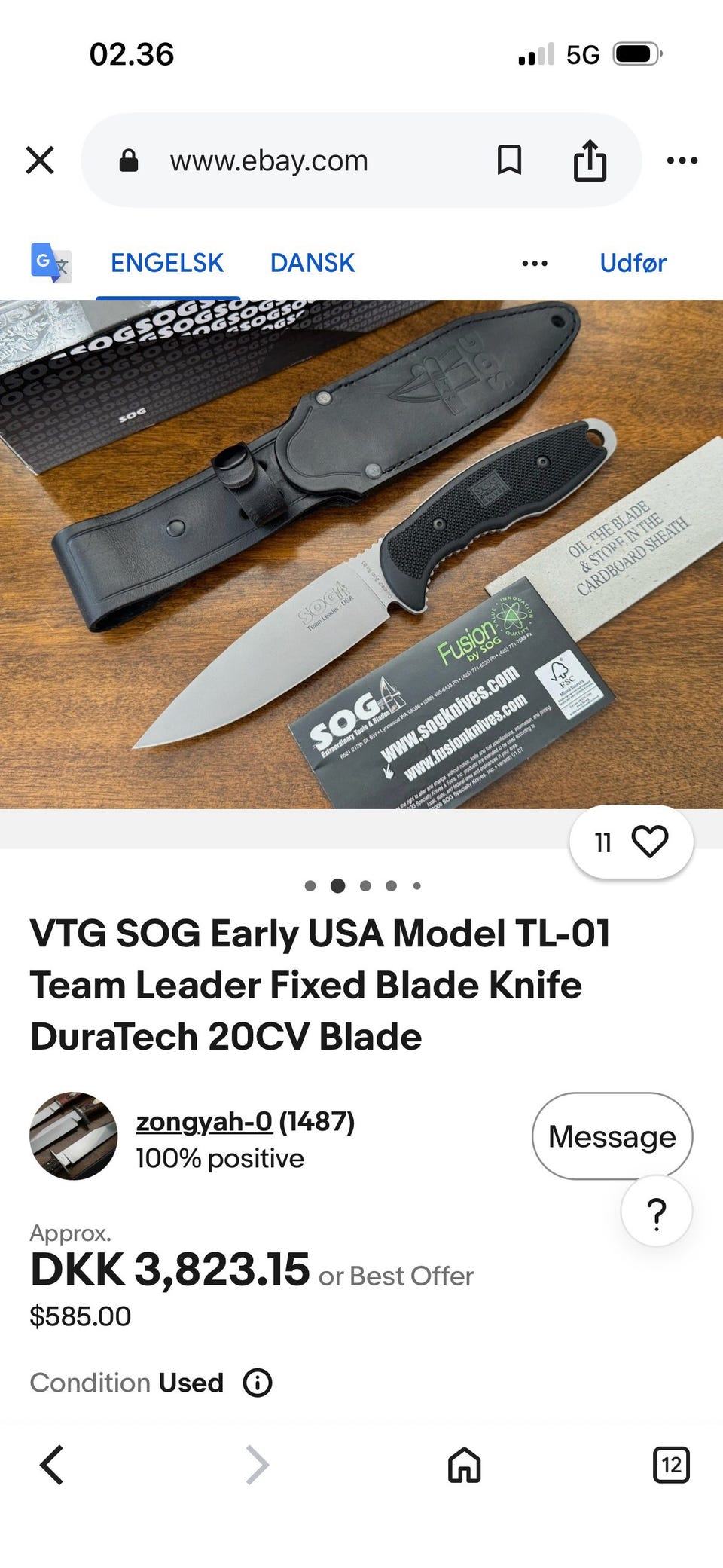The width and height of the screenshot is (723, 1568).
Task: Go back to previous page
Action: point(52,1465)
